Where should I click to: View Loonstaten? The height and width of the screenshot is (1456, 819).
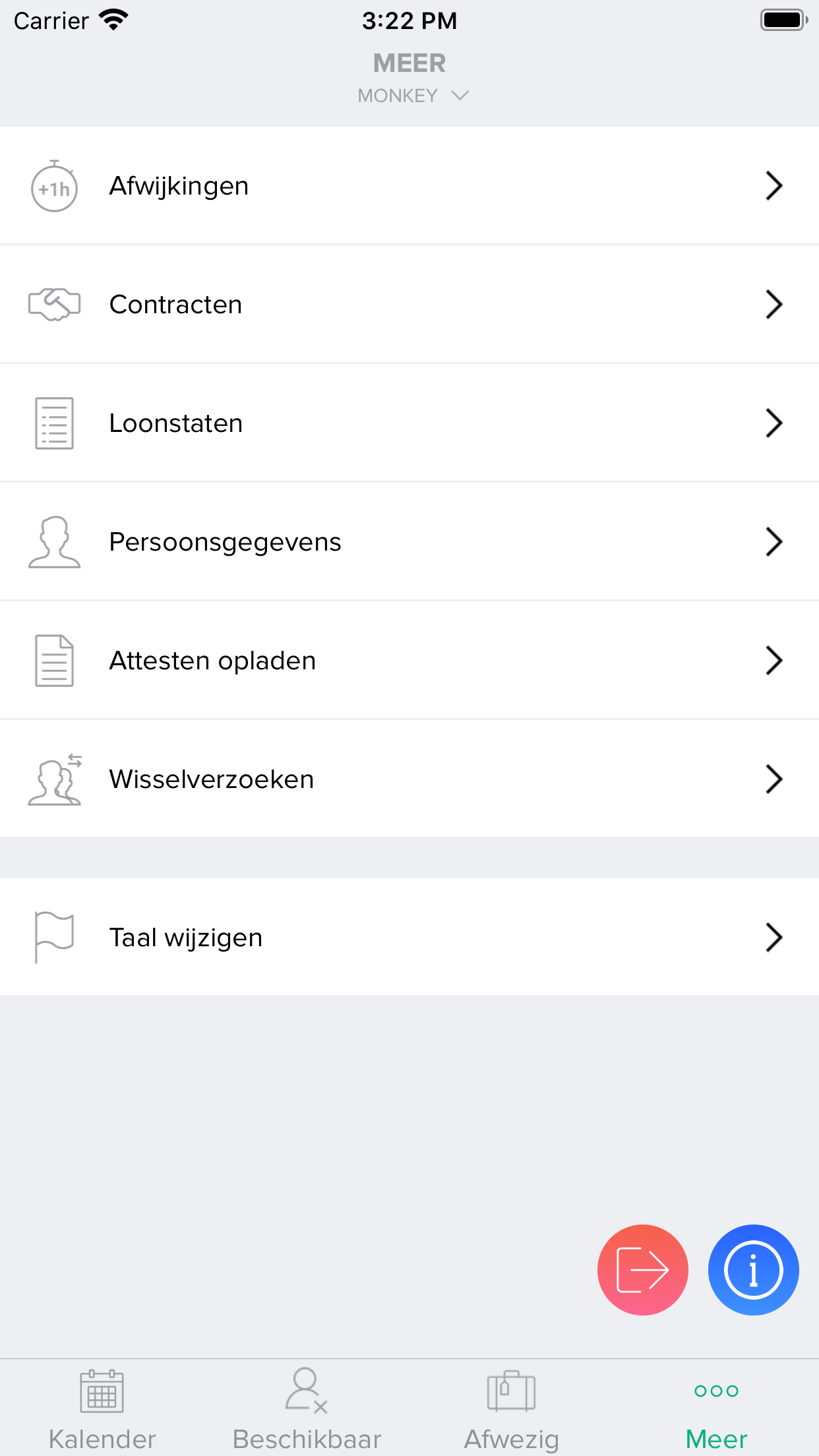pyautogui.click(x=409, y=423)
